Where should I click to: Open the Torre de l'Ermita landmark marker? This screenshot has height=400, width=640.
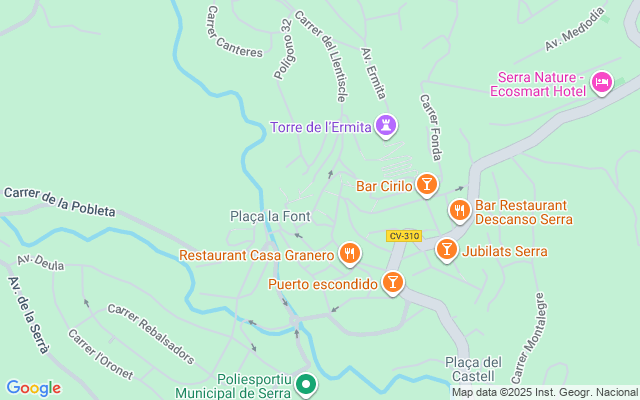click(385, 126)
